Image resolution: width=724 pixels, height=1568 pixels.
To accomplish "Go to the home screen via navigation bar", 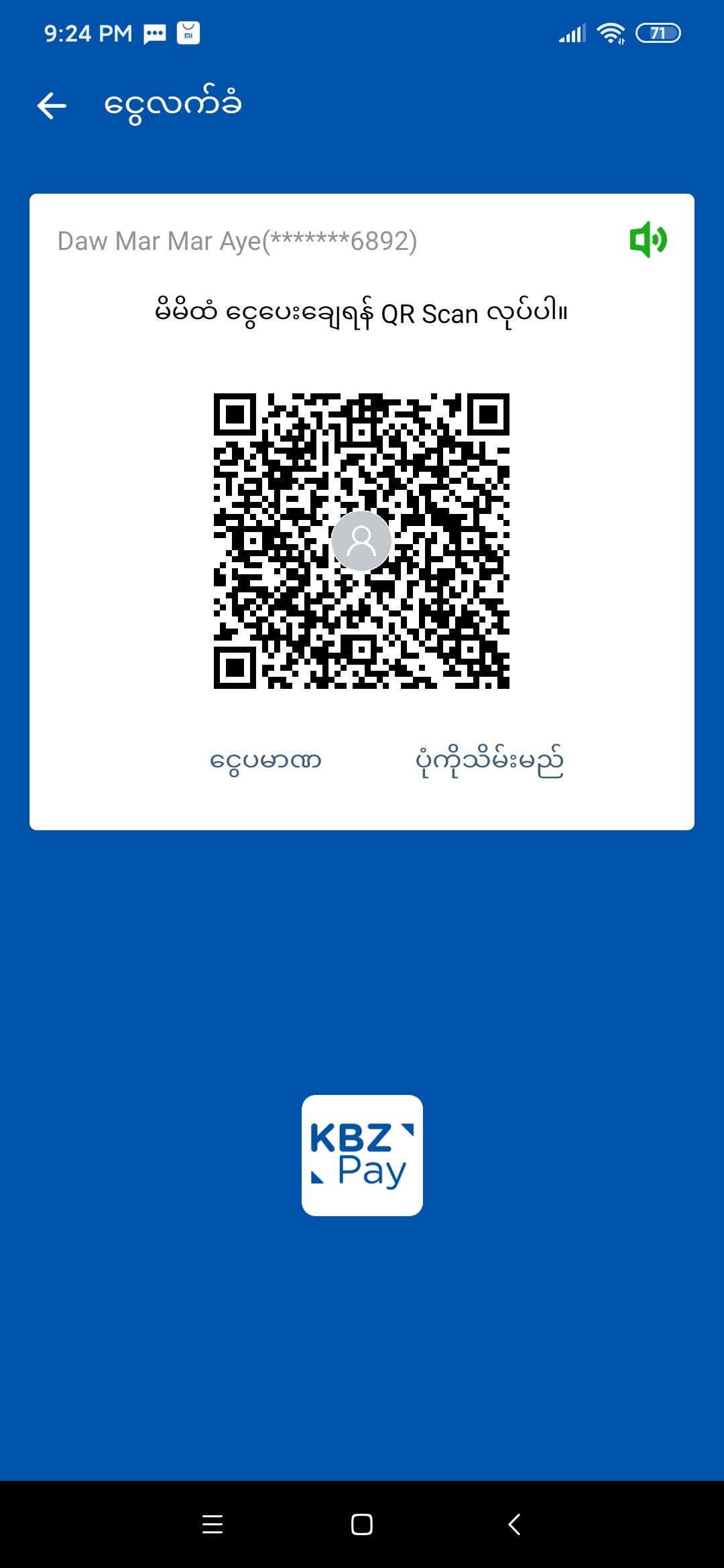I will (362, 1524).
